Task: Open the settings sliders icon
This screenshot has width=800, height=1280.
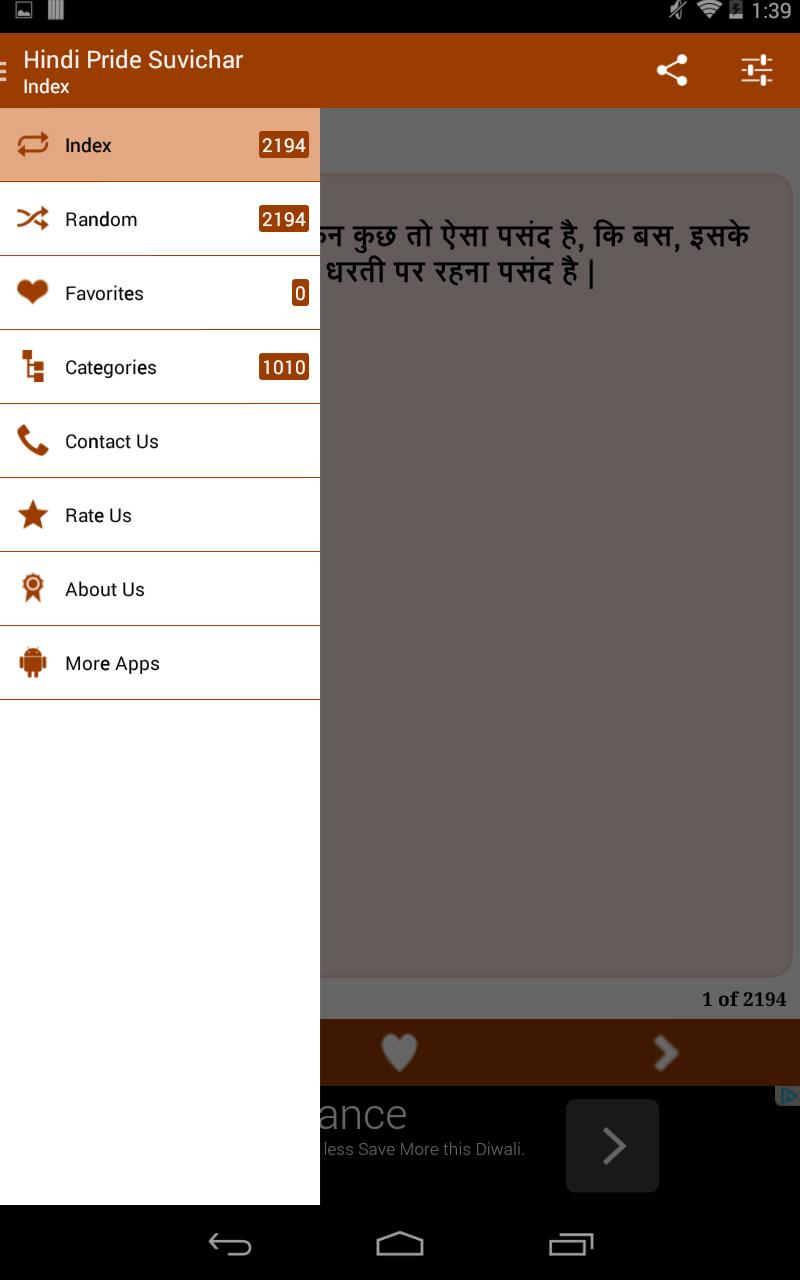Action: tap(757, 70)
